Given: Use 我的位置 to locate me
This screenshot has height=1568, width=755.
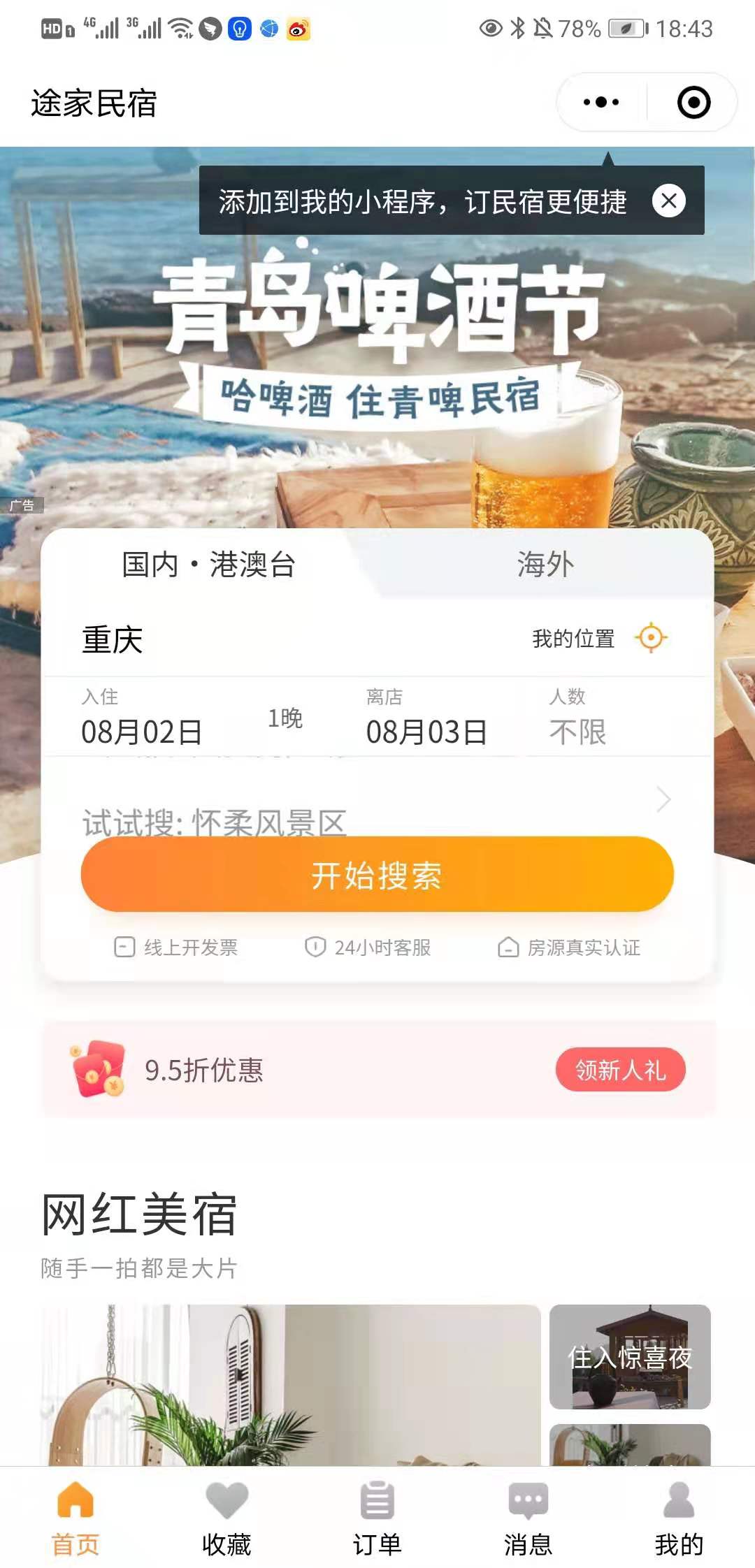Looking at the screenshot, I should (599, 638).
